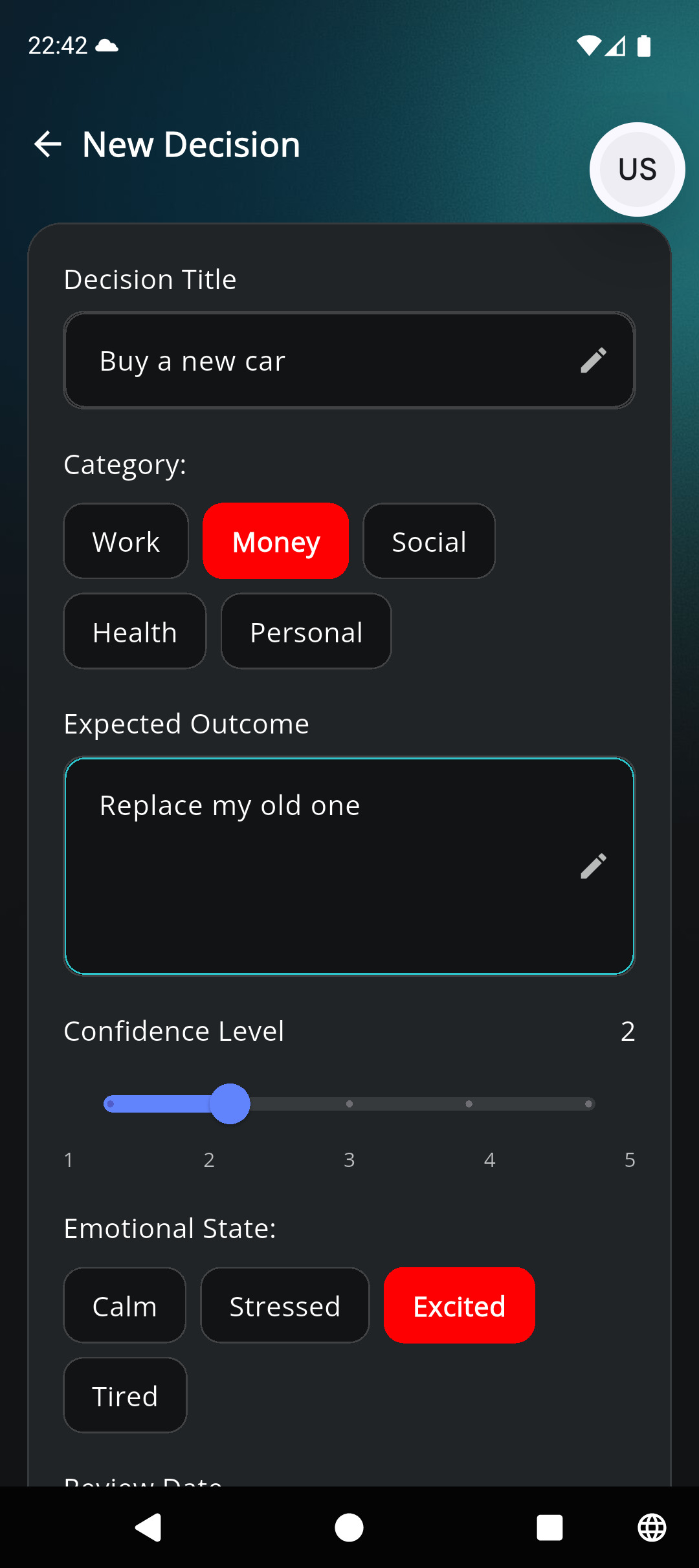This screenshot has width=699, height=1568.
Task: Select Stressed emotional state
Action: point(285,1306)
